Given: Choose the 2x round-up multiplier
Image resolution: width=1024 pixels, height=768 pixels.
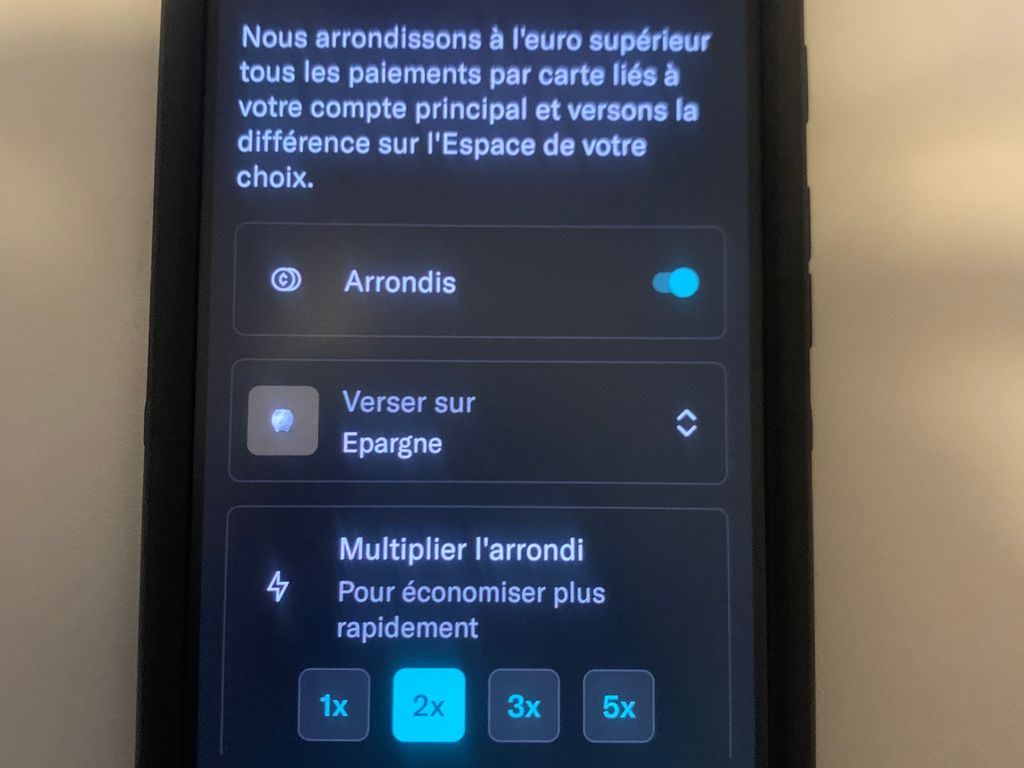Looking at the screenshot, I should pos(428,706).
